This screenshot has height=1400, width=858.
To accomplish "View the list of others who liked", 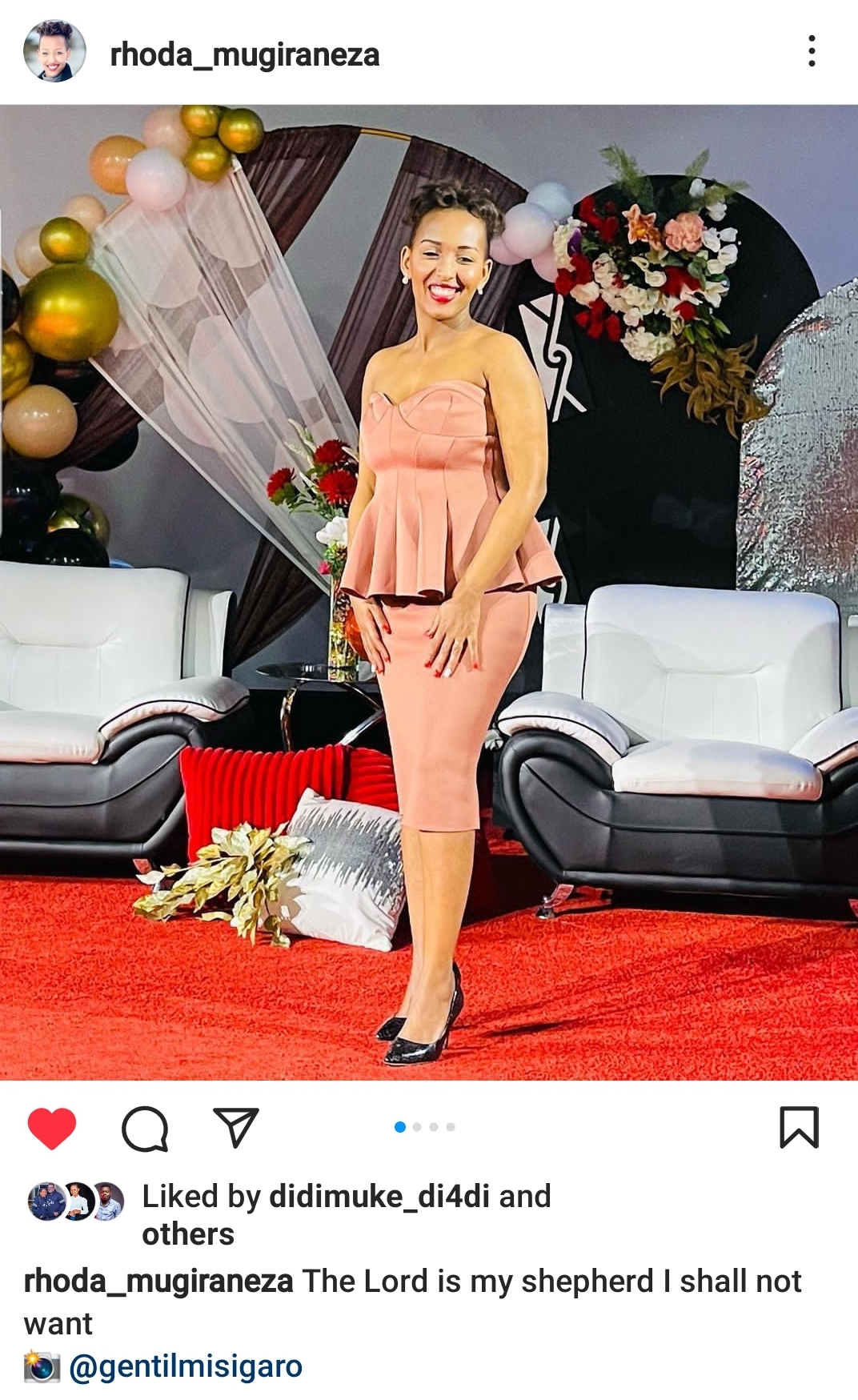I will pos(188,1234).
